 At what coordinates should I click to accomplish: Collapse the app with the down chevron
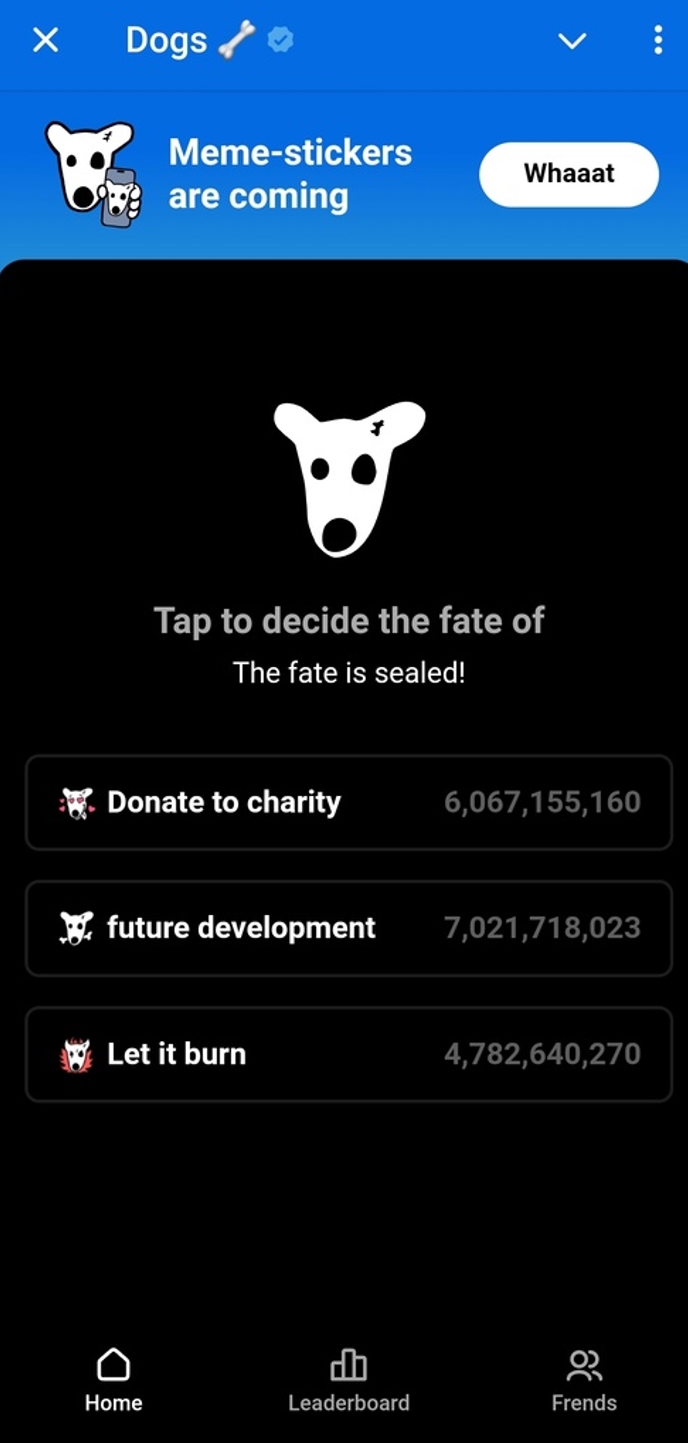pos(572,41)
